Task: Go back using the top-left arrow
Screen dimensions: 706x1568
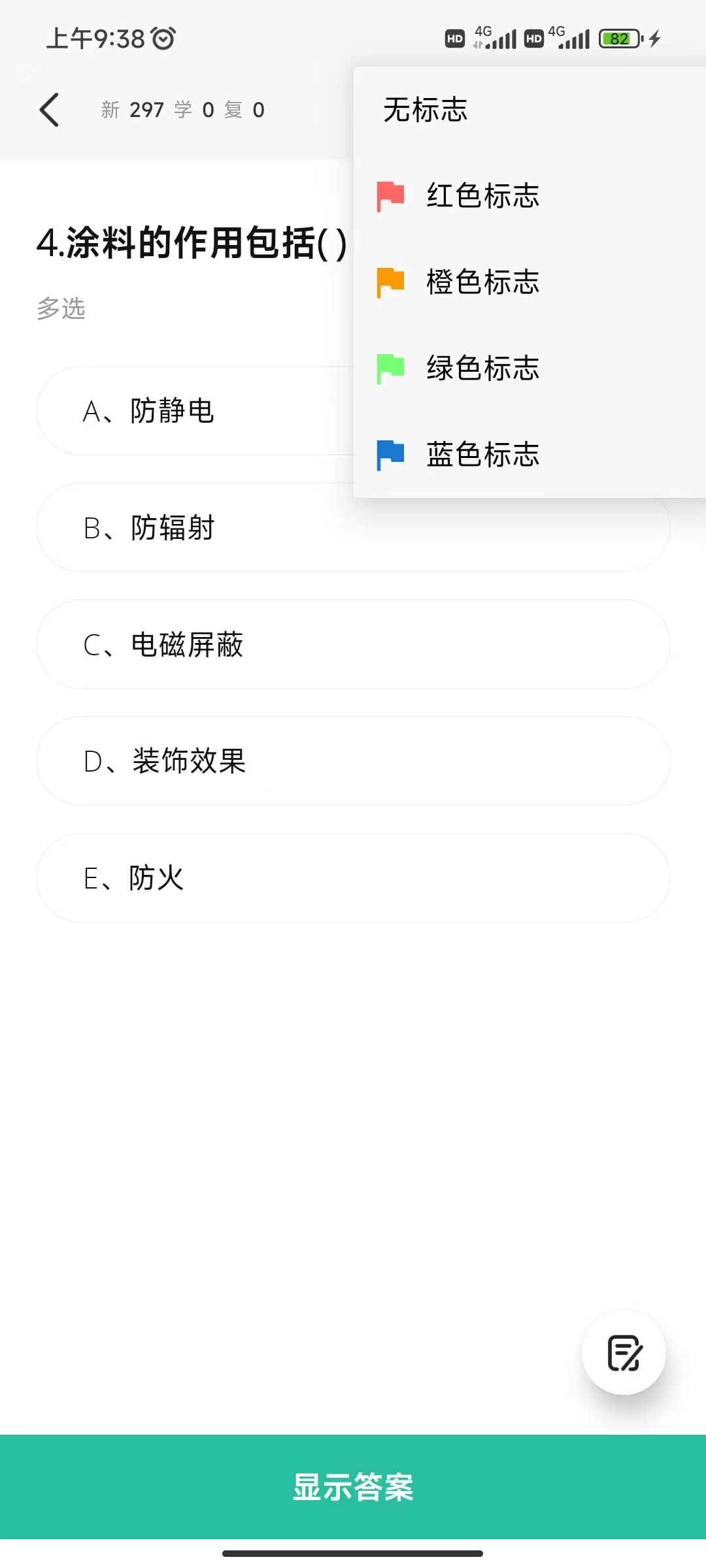Action: click(x=50, y=110)
